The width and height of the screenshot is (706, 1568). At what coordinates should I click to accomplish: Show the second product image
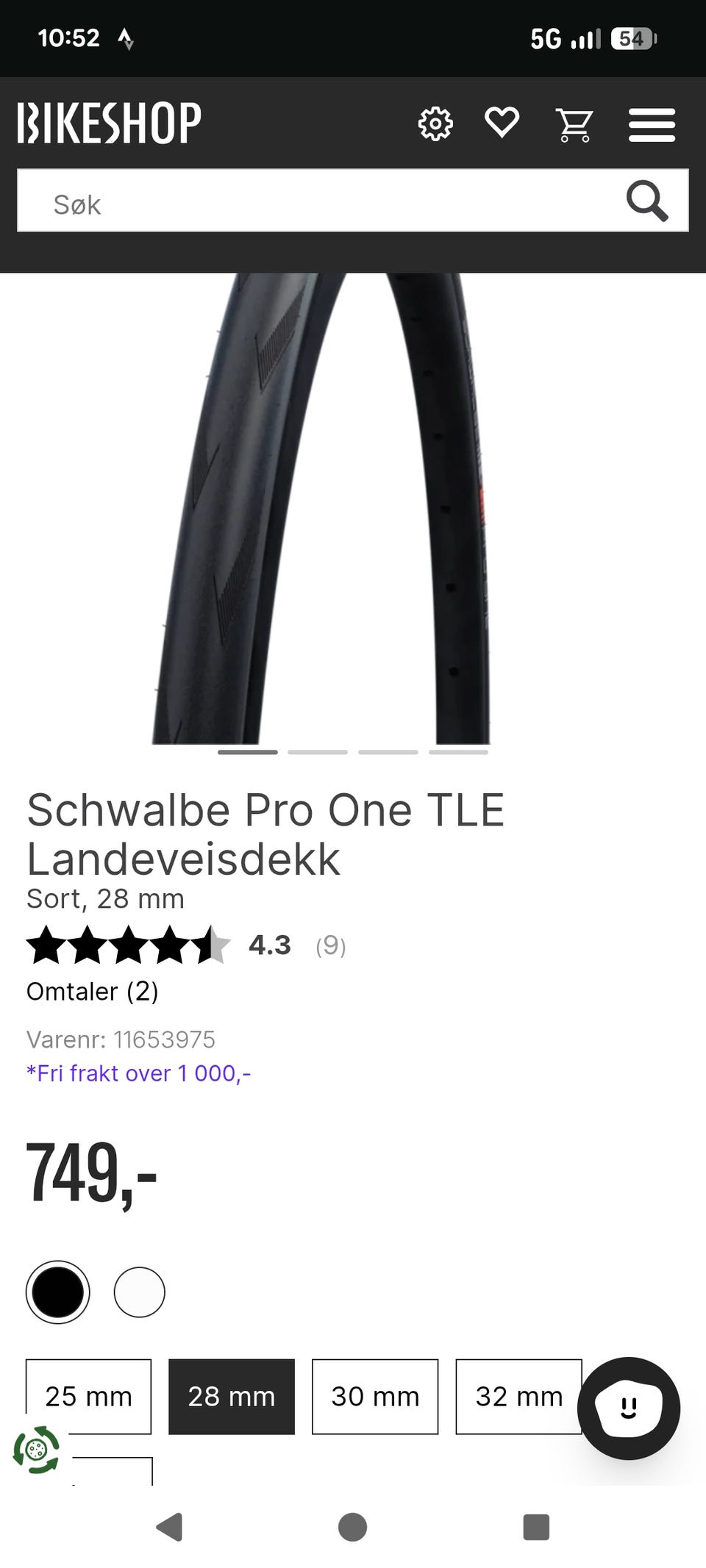[318, 752]
